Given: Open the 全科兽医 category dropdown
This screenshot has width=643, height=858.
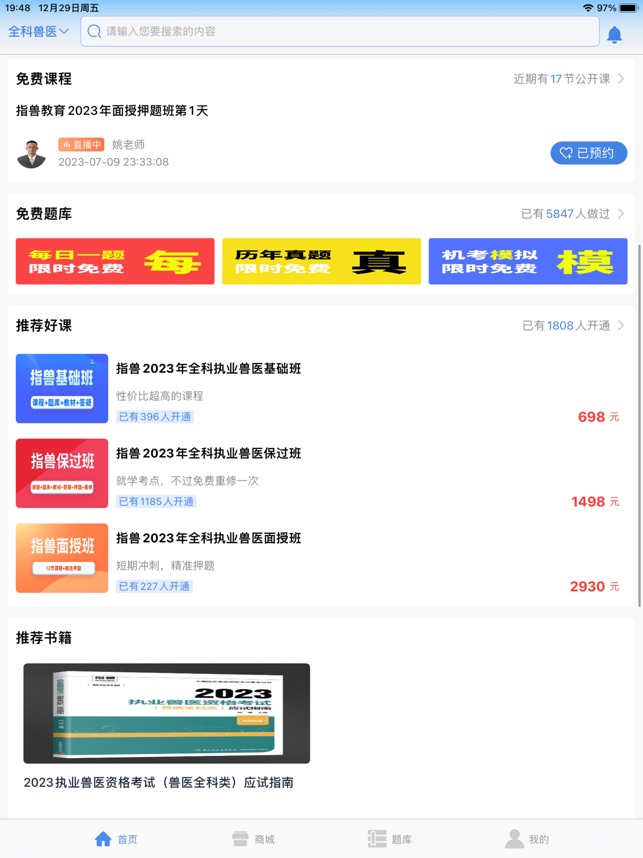Looking at the screenshot, I should click(38, 31).
